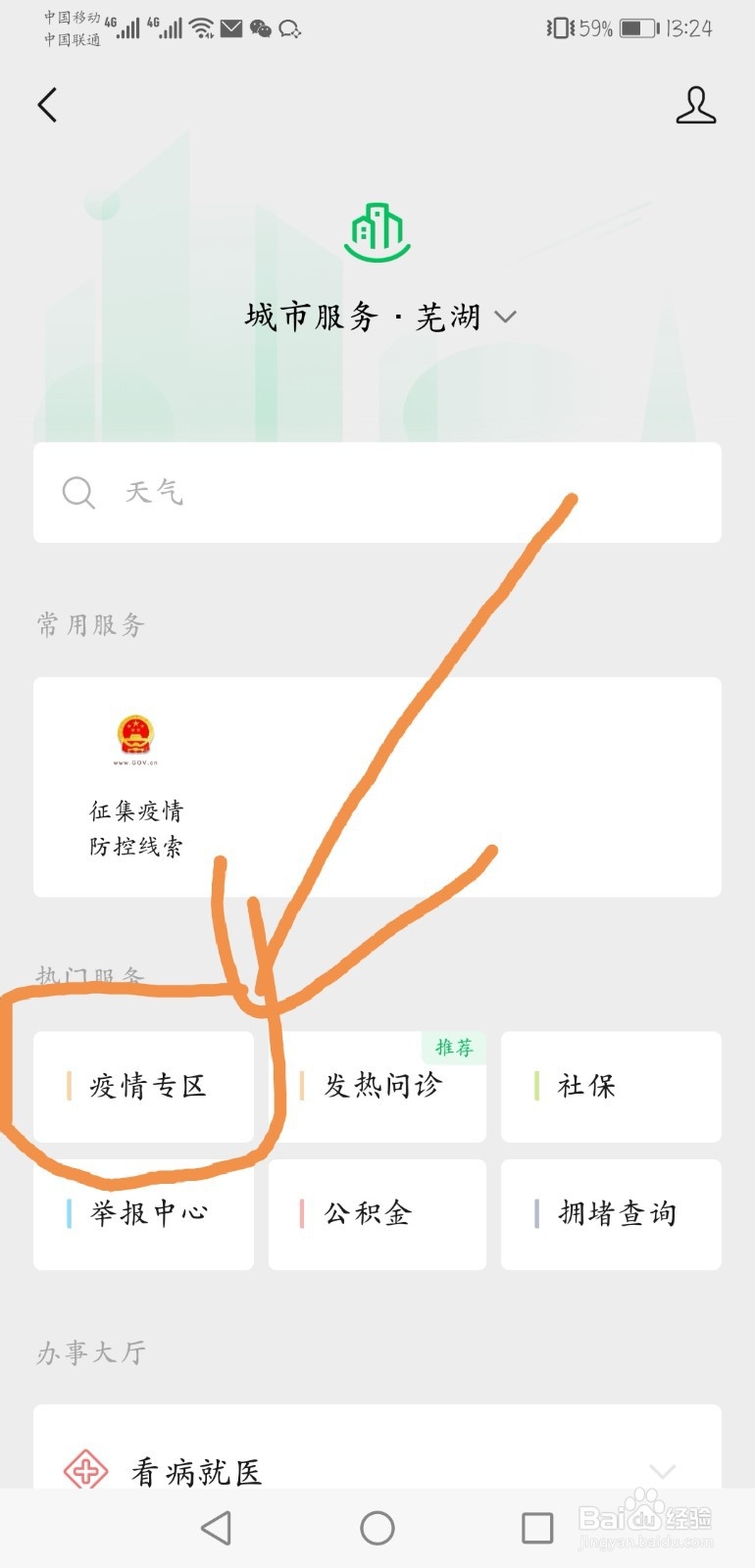Select the 发热问诊 recommended service
The width and height of the screenshot is (755, 1568).
377,1087
